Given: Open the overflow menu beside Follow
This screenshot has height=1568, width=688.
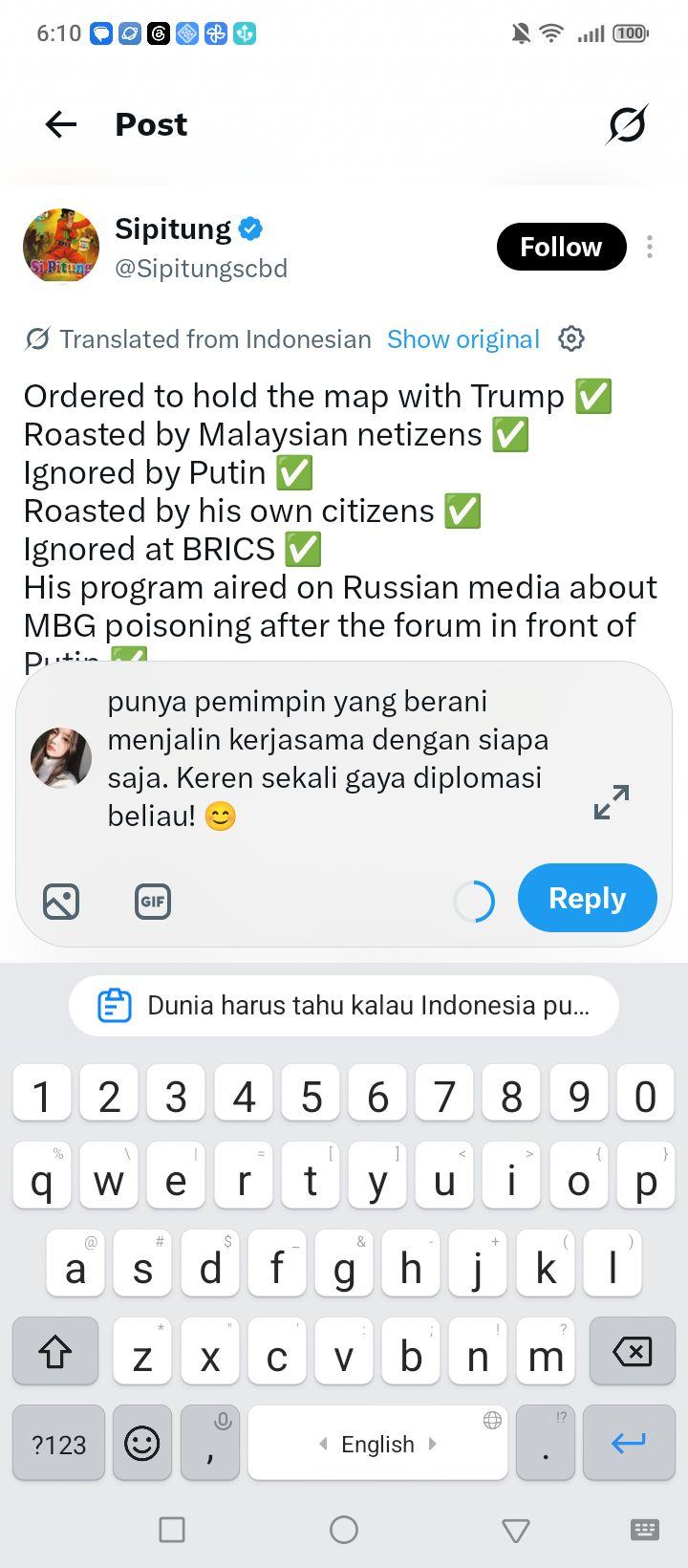Looking at the screenshot, I should click(650, 247).
